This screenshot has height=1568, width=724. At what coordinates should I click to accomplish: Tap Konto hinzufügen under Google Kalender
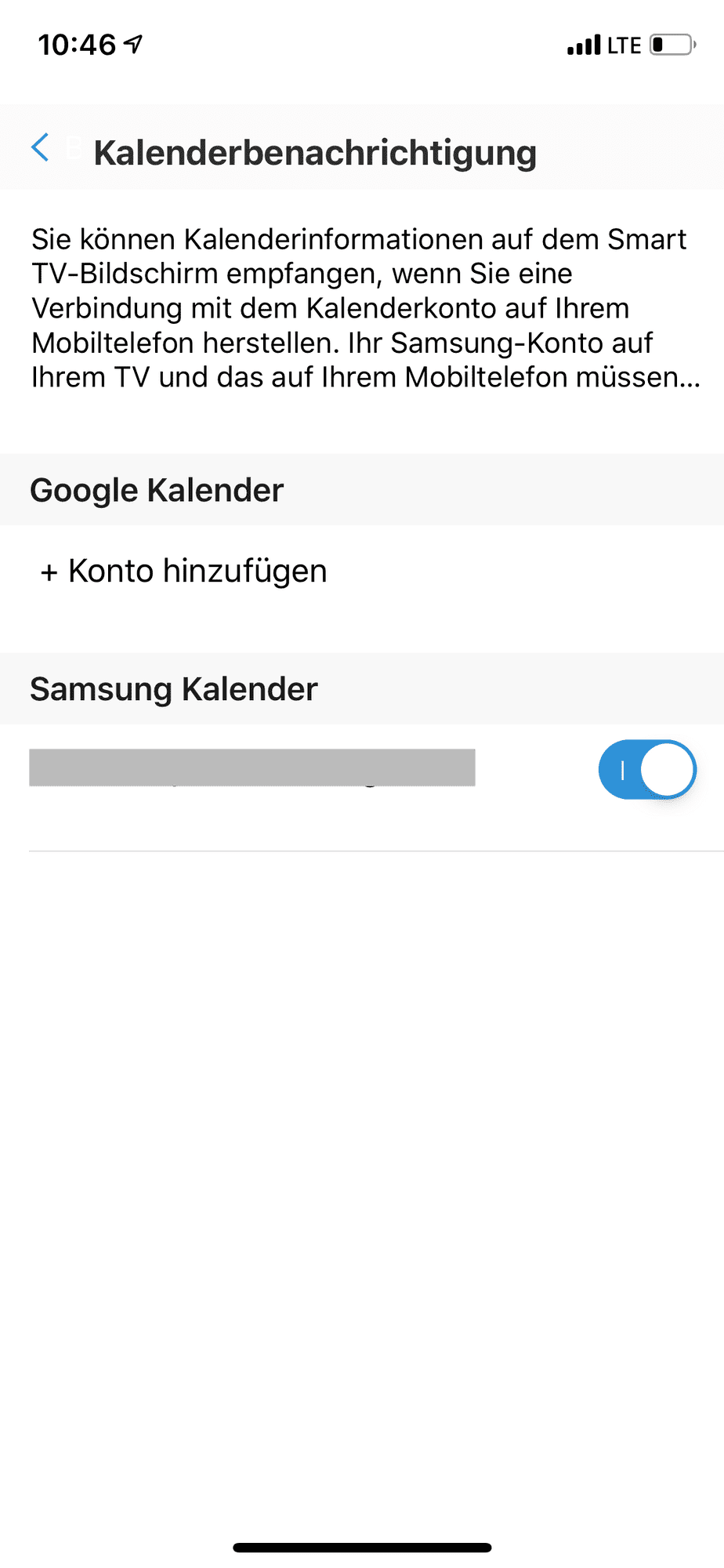[183, 571]
